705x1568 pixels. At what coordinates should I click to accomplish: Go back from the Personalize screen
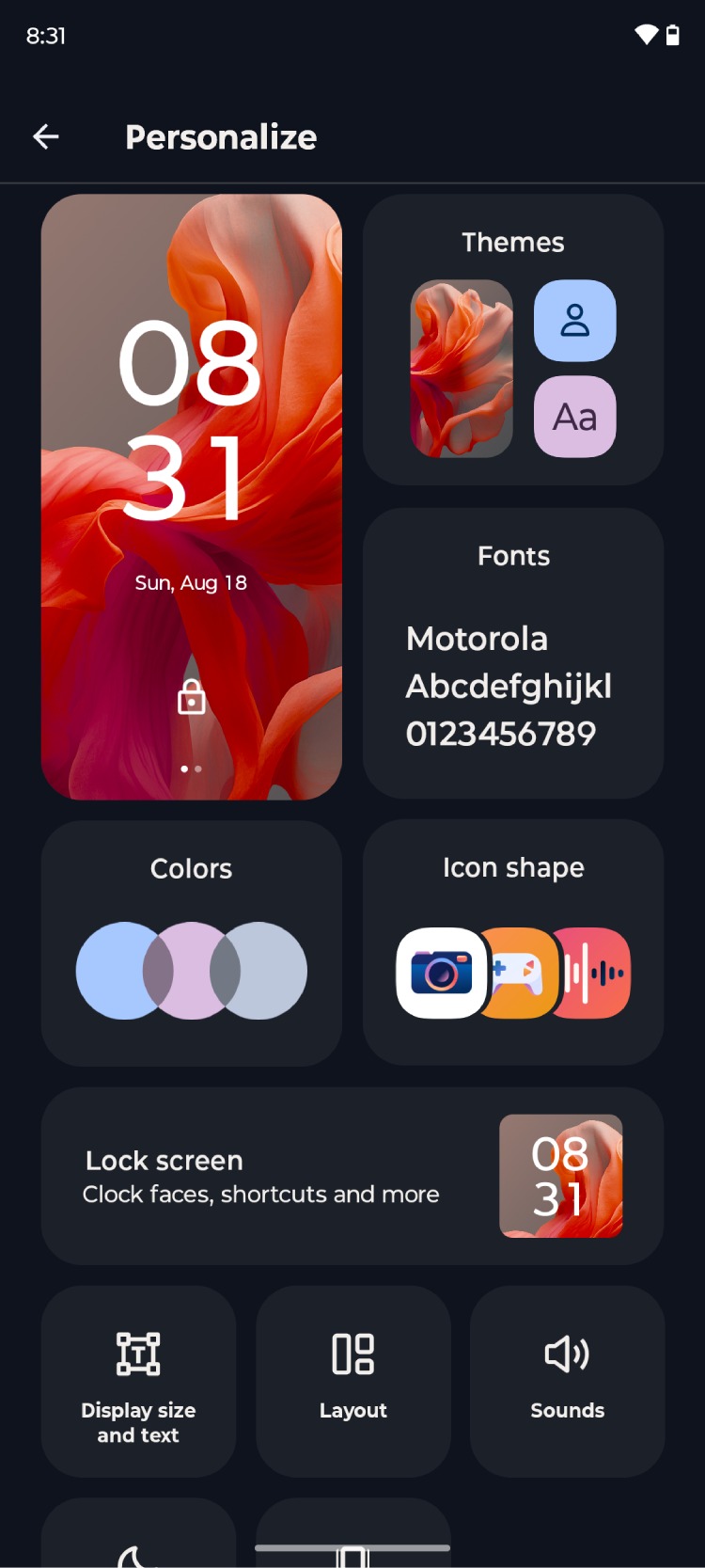coord(46,137)
